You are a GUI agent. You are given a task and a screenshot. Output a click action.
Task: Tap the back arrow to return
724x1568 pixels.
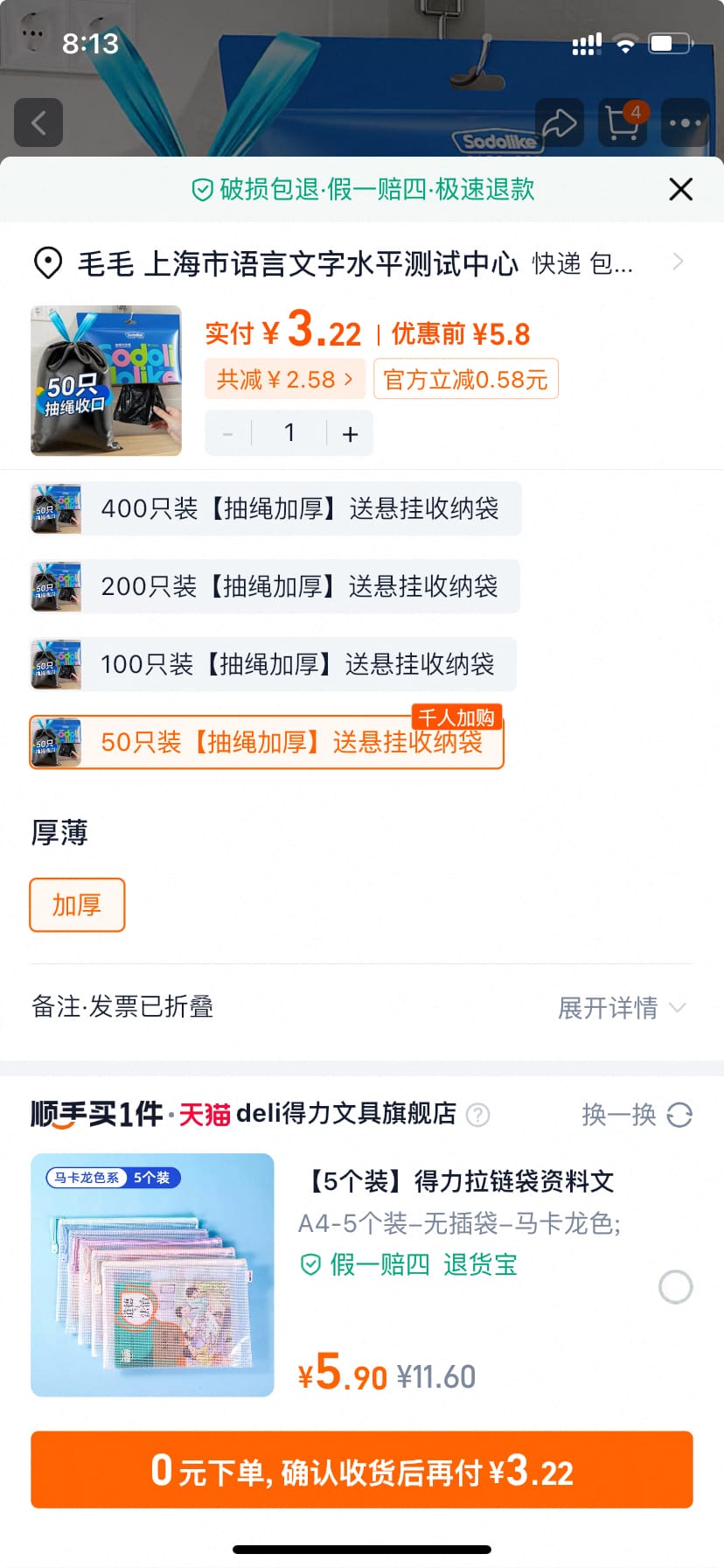(x=38, y=122)
